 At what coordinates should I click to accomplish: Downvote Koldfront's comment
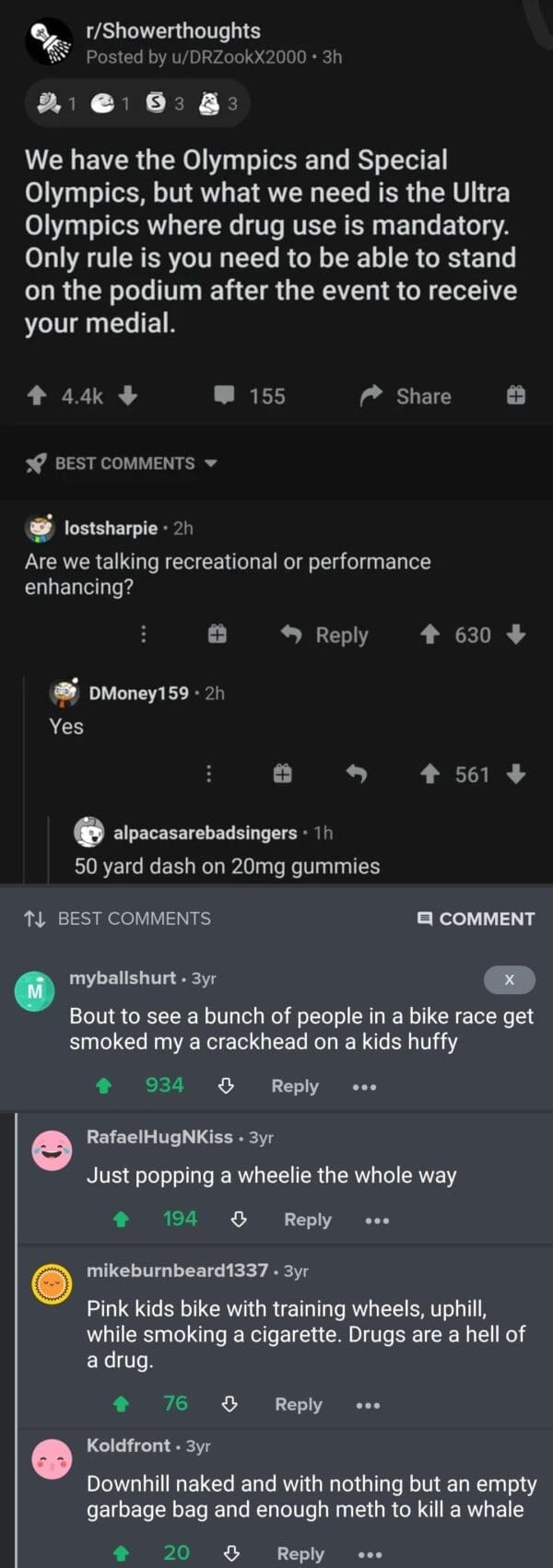point(231,1553)
